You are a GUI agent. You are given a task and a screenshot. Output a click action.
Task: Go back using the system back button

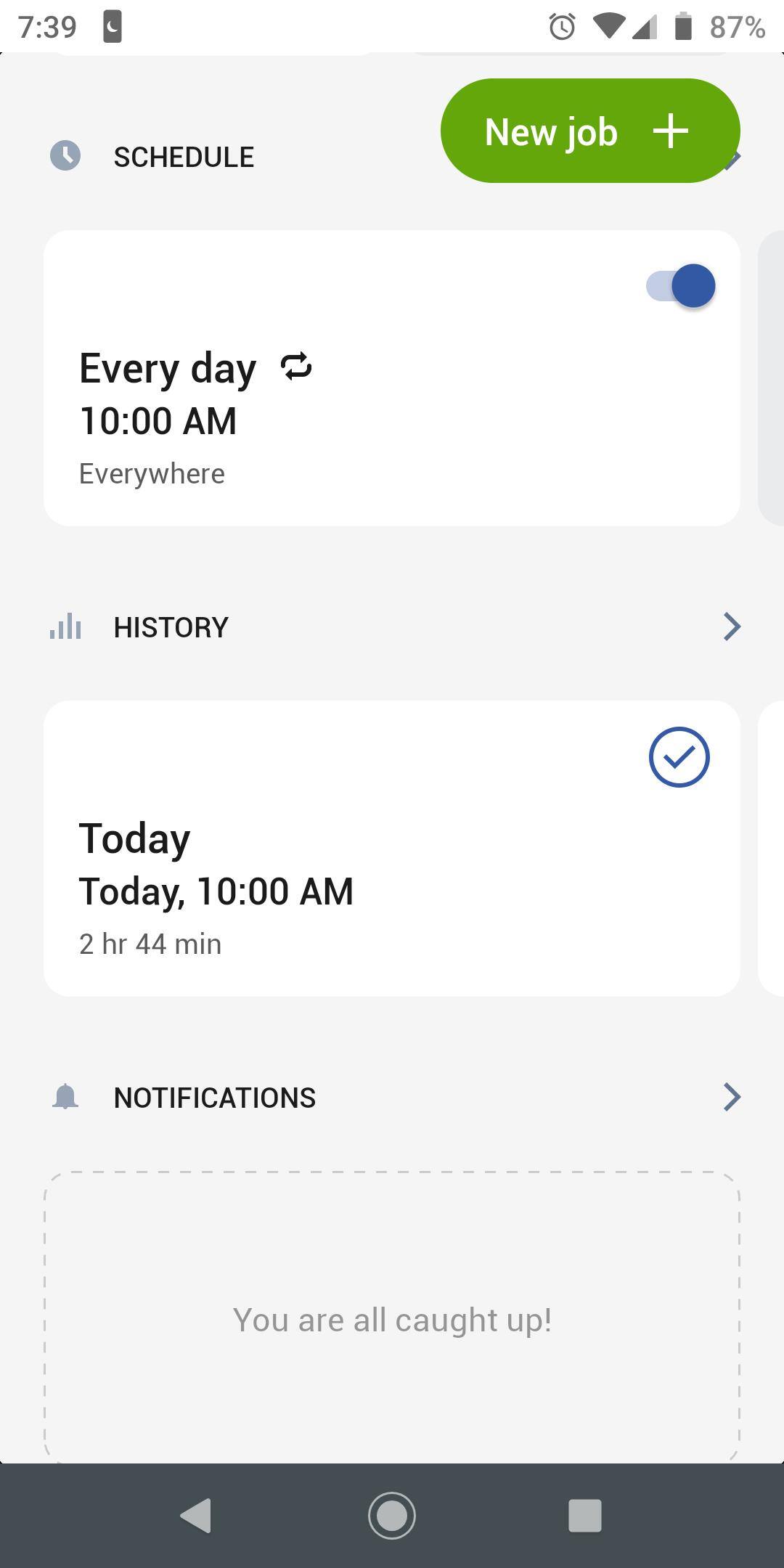(196, 1516)
